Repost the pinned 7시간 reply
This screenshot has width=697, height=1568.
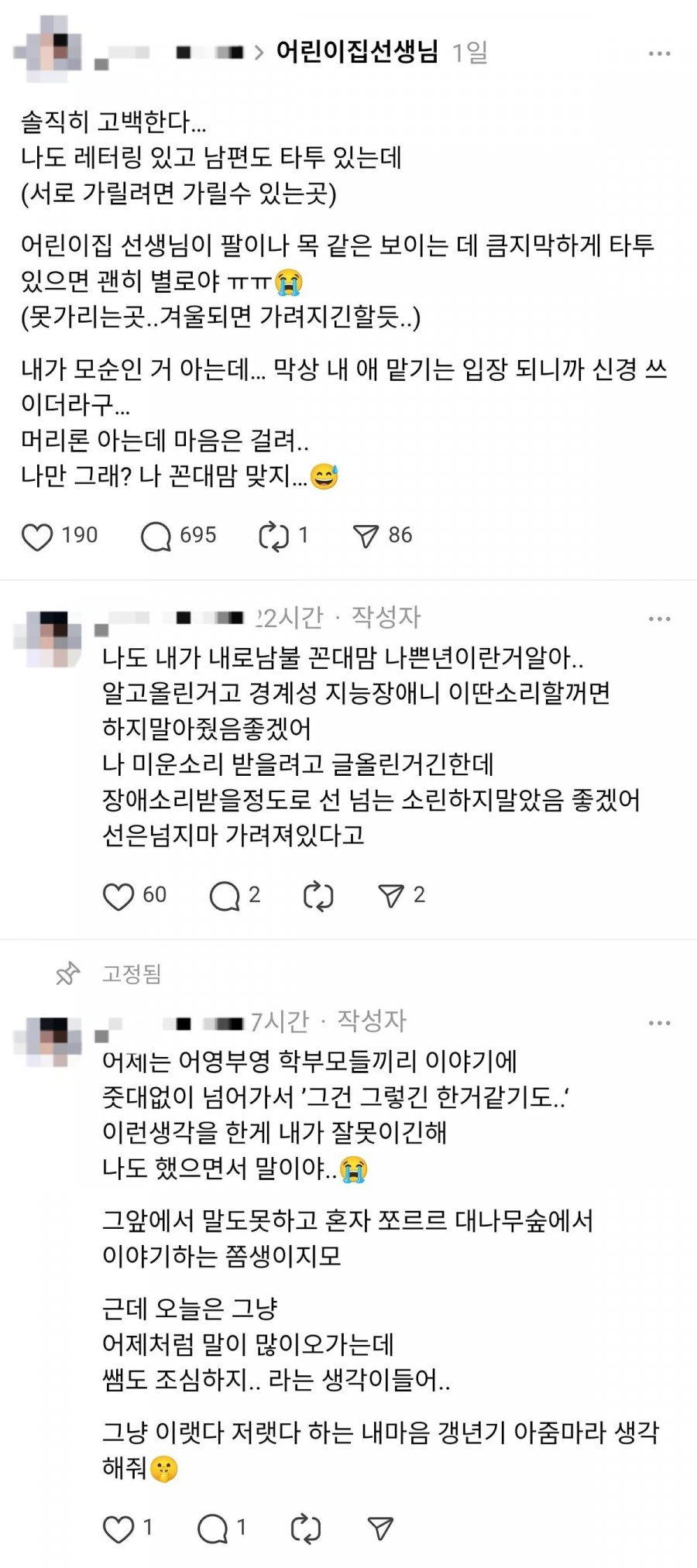[305, 1529]
